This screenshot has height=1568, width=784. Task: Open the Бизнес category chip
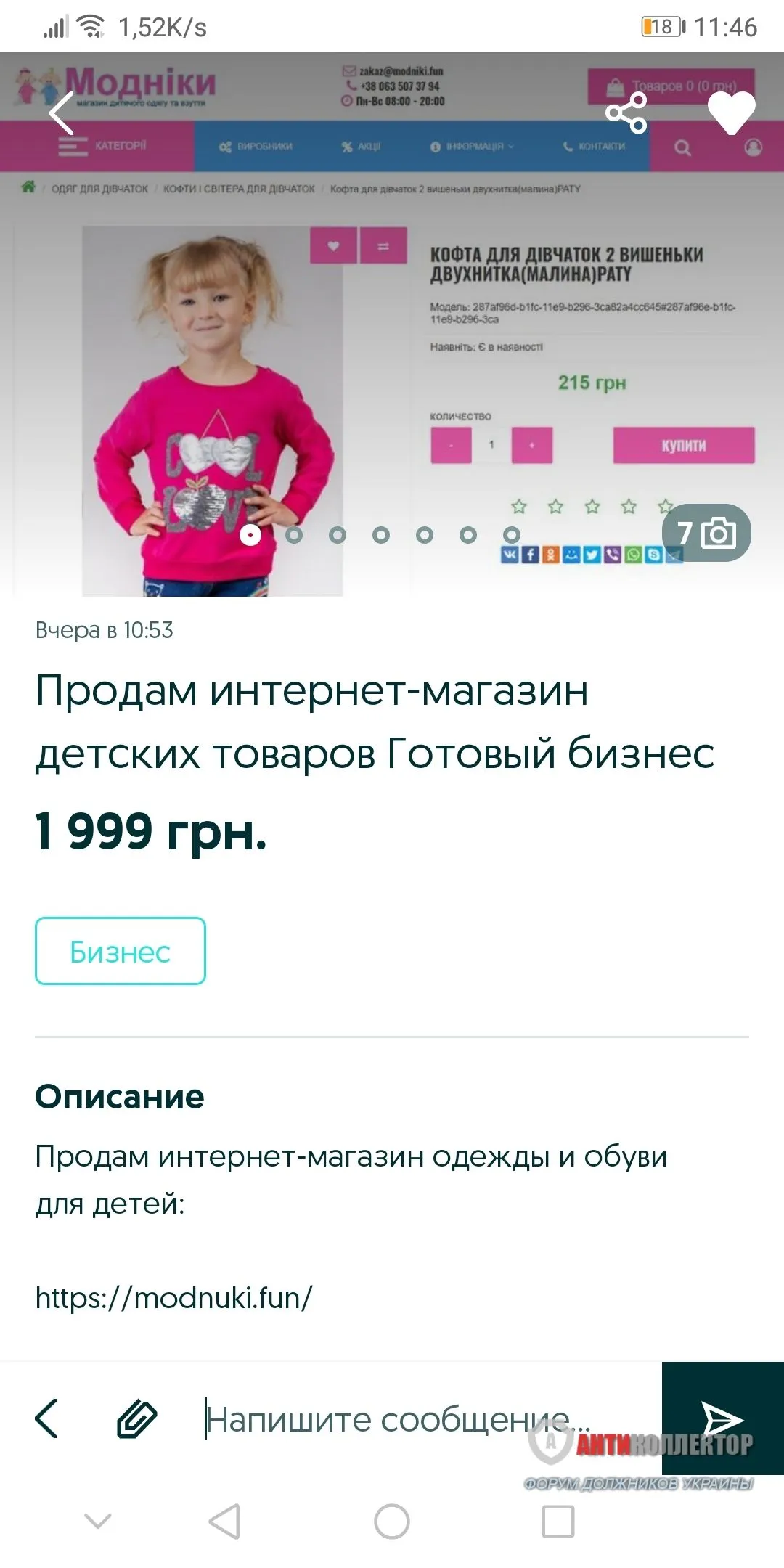pos(121,951)
